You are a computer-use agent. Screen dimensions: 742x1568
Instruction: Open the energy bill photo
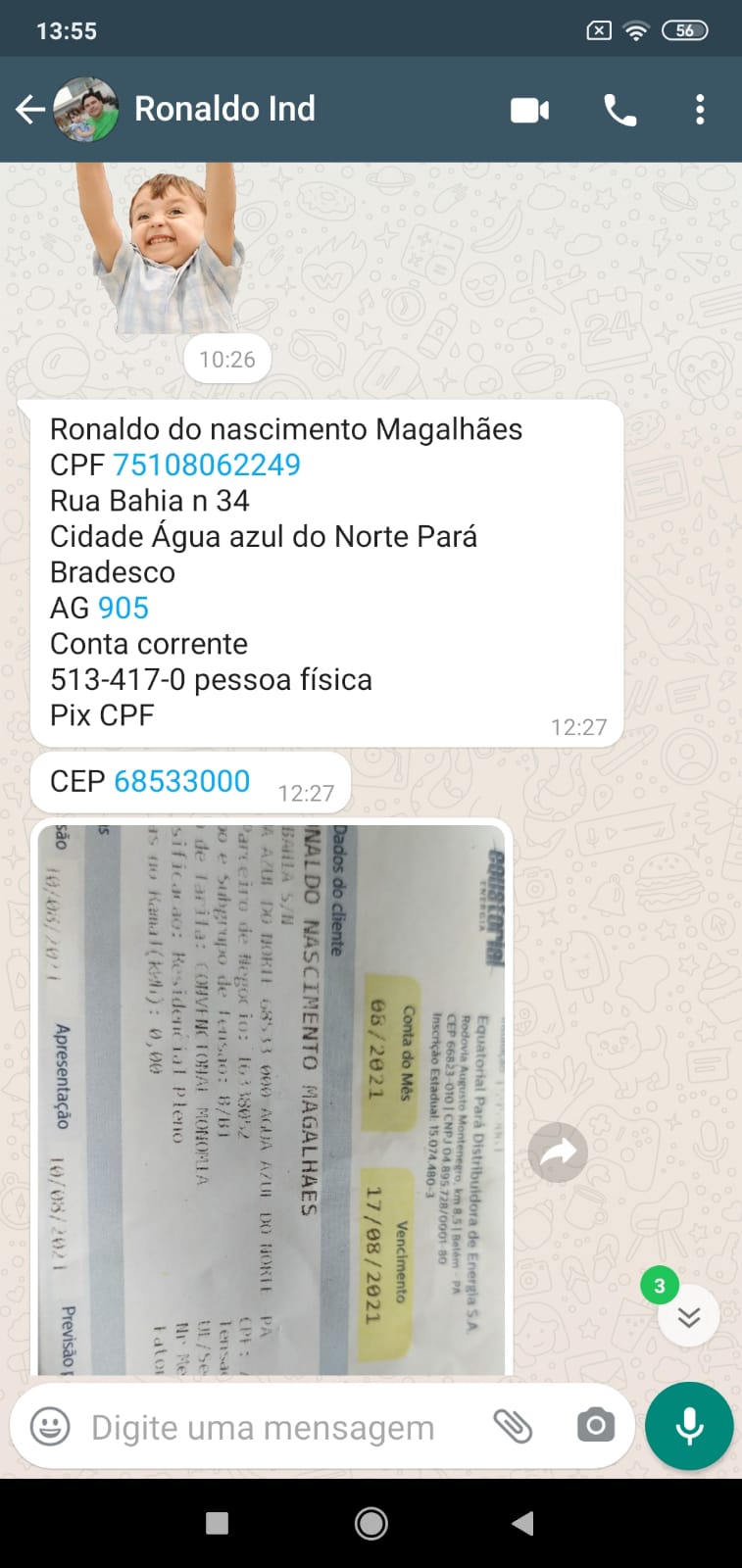(272, 1098)
